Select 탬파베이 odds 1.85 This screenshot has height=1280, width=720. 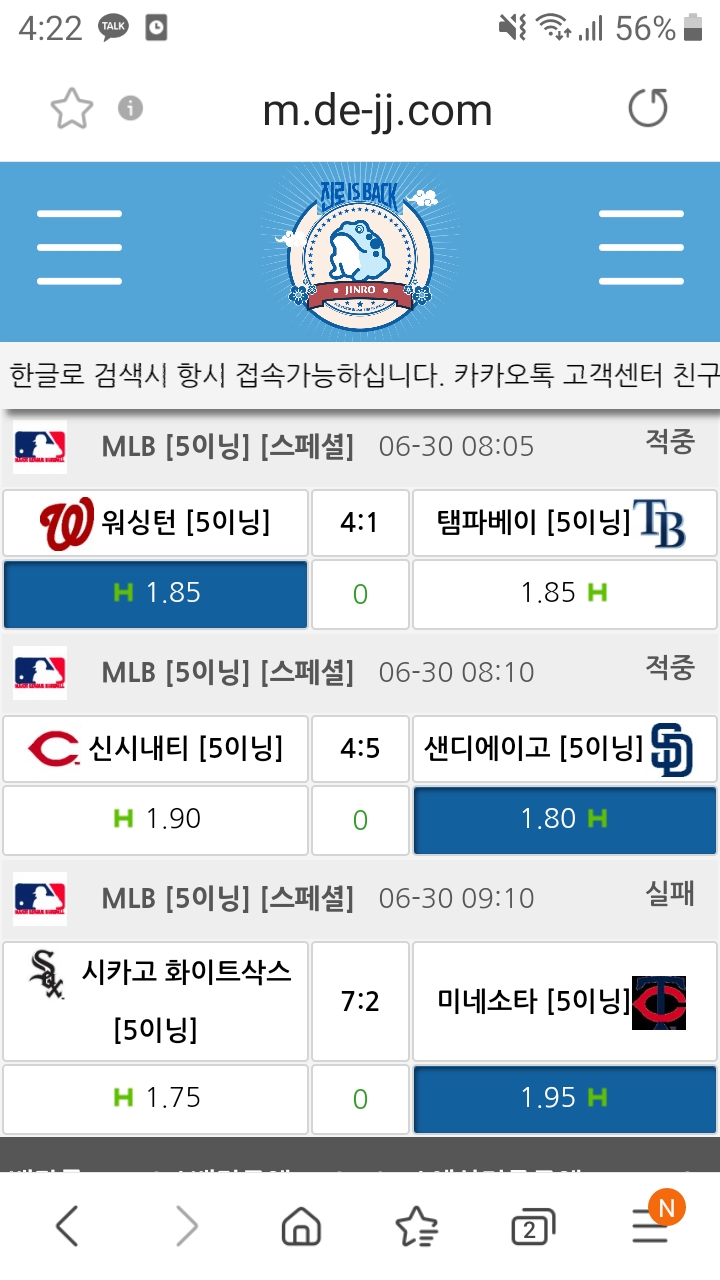[564, 593]
